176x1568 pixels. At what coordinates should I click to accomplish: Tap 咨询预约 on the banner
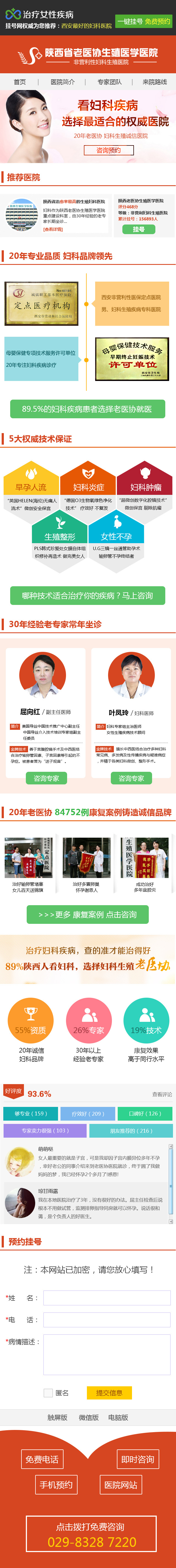pos(108,150)
